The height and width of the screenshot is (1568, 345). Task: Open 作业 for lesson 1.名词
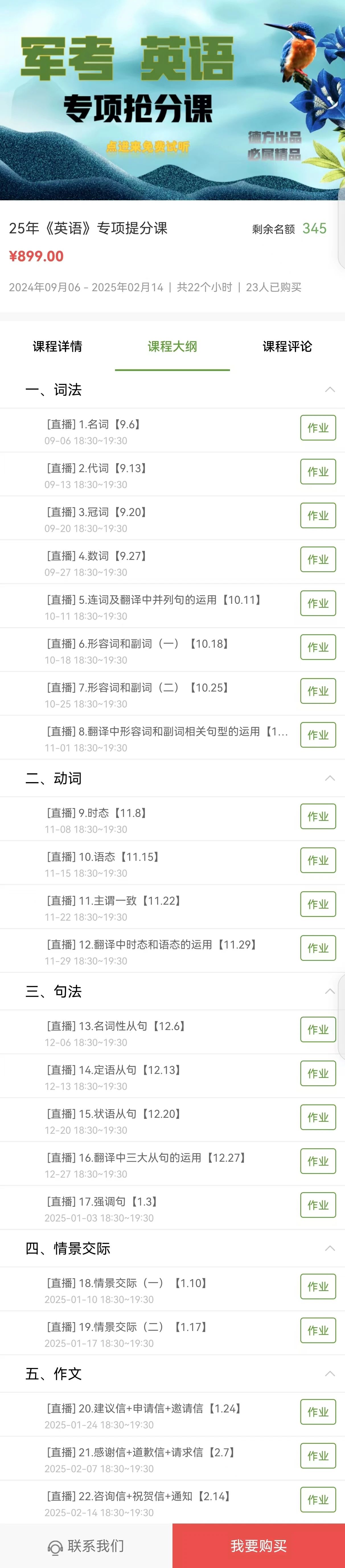[318, 428]
